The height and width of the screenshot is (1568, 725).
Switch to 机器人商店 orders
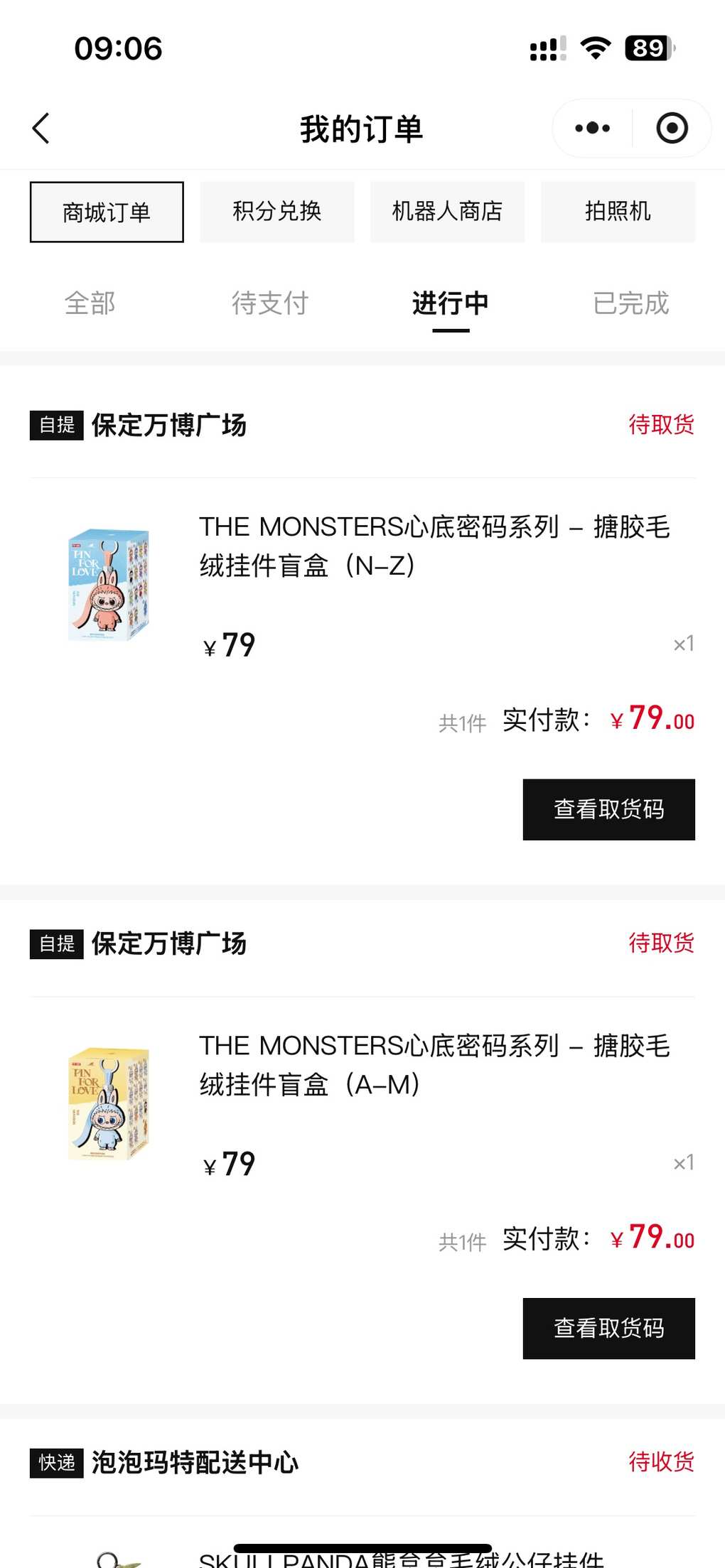[447, 212]
